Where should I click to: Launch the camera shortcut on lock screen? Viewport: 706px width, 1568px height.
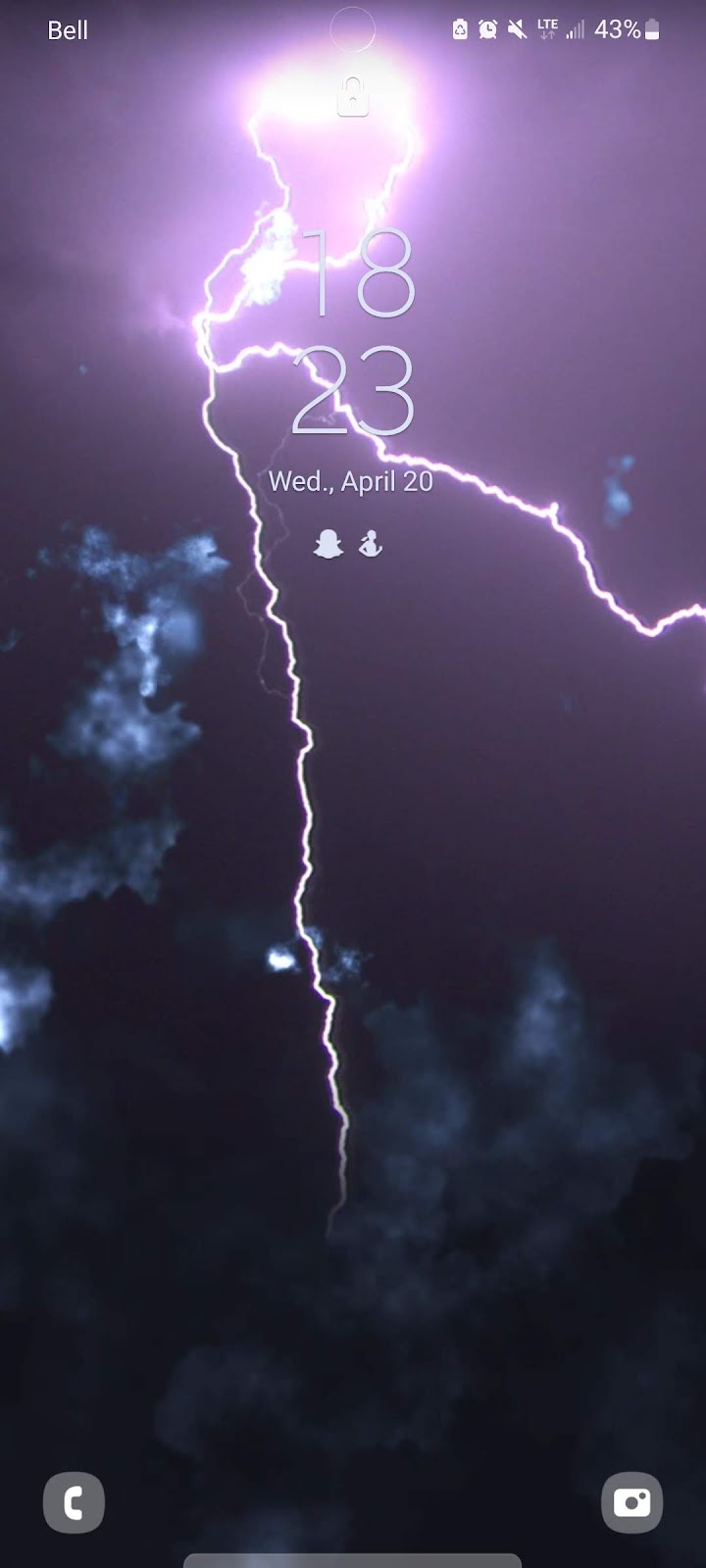pyautogui.click(x=631, y=1502)
